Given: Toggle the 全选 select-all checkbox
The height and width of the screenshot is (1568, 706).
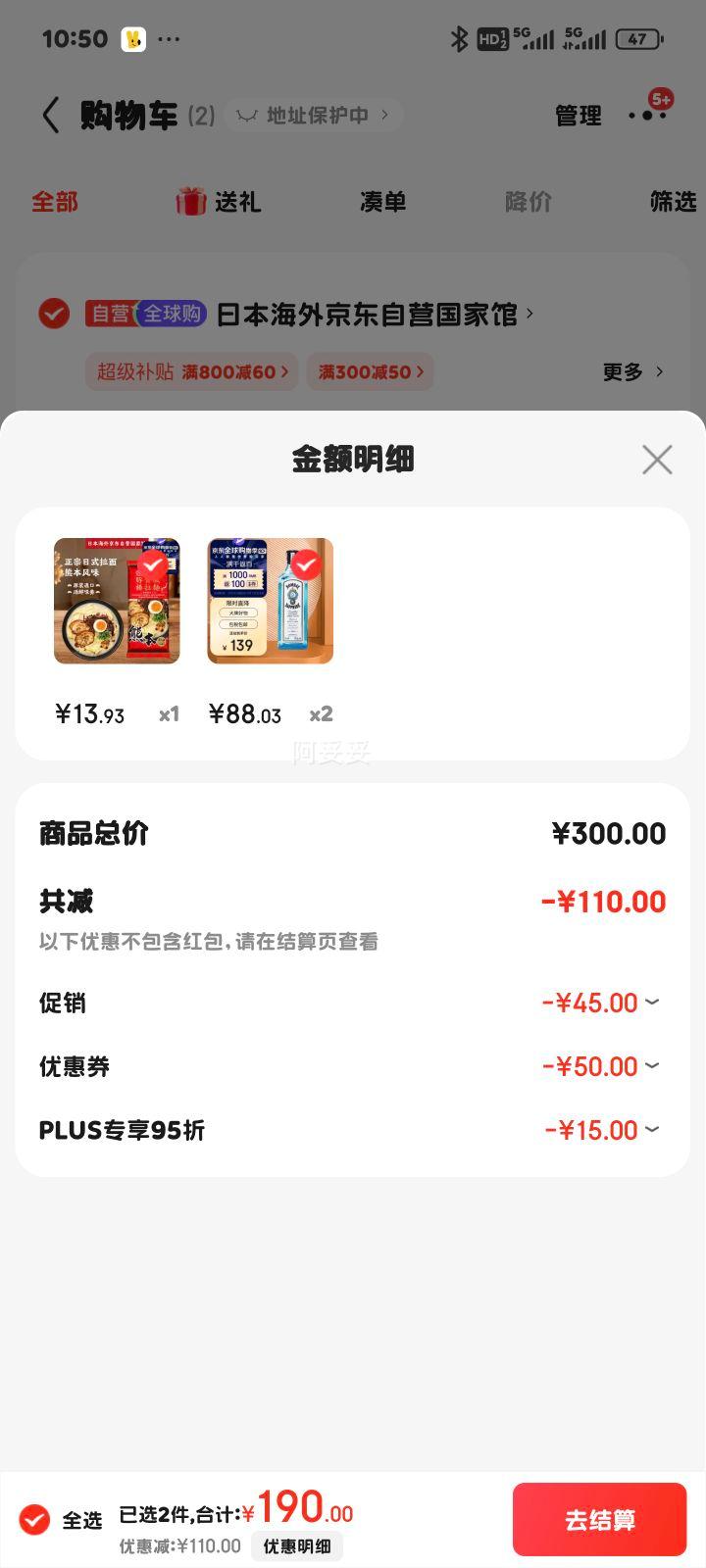Looking at the screenshot, I should click(x=35, y=1520).
